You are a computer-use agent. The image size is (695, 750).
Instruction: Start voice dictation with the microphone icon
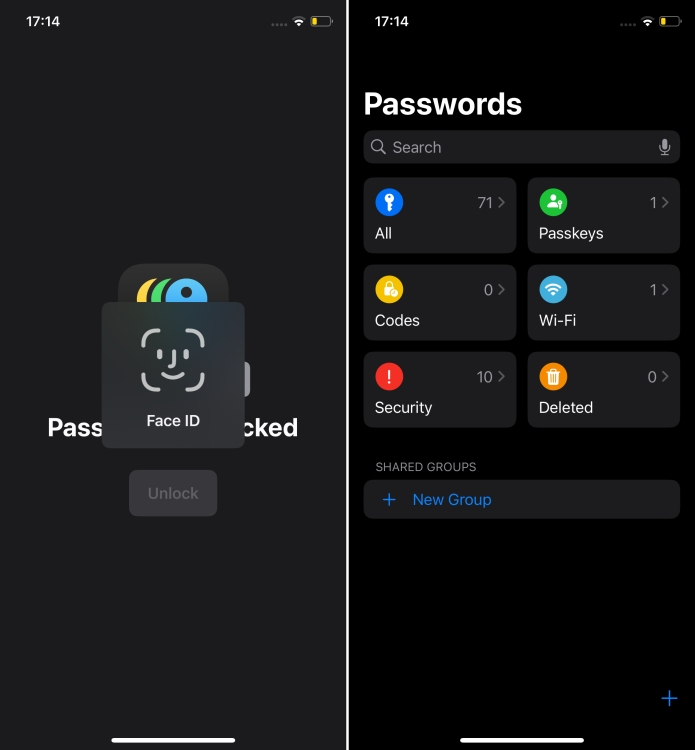(664, 147)
